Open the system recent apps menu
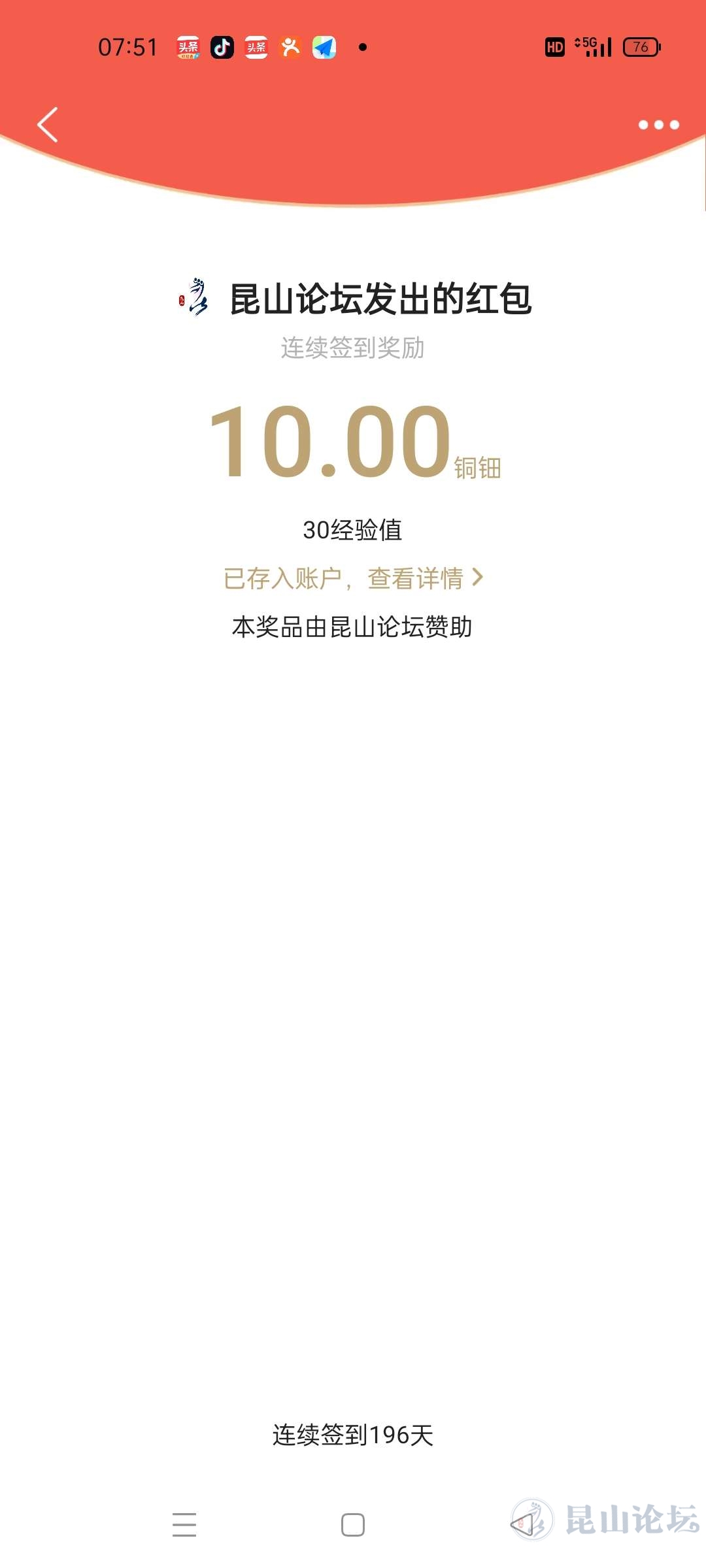 click(184, 1524)
